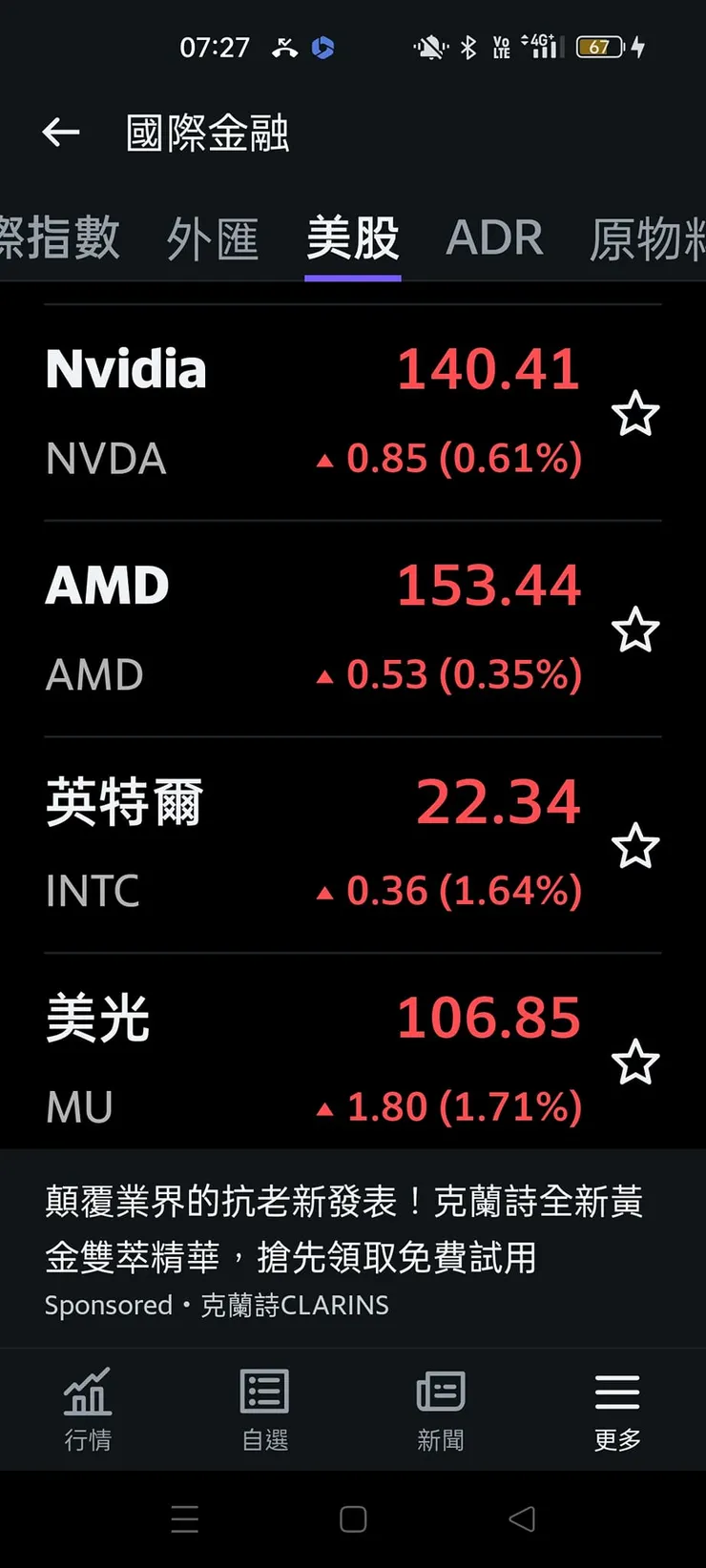Open the system recent apps button
This screenshot has height=1568, width=706.
tap(185, 1518)
